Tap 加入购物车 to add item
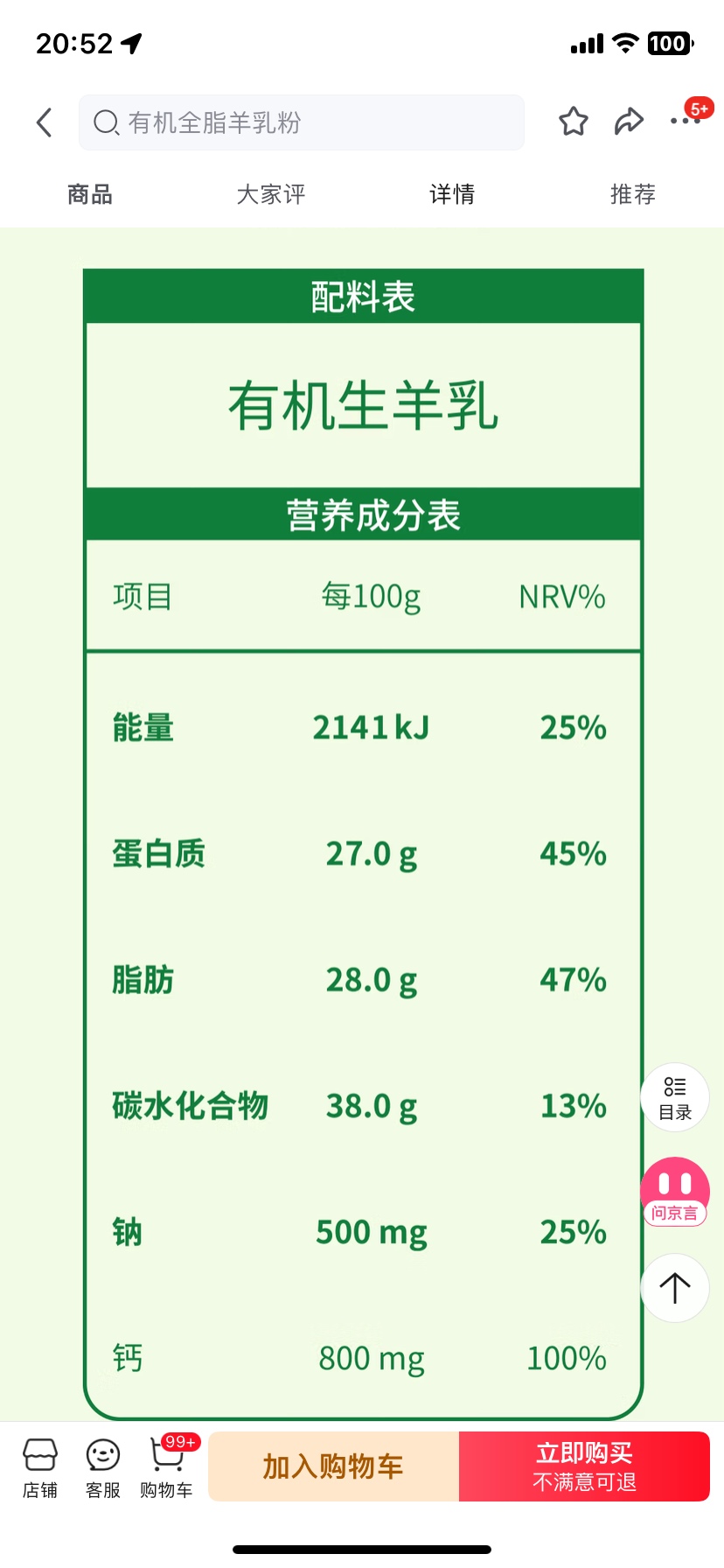Image resolution: width=724 pixels, height=1568 pixels. [x=333, y=1466]
